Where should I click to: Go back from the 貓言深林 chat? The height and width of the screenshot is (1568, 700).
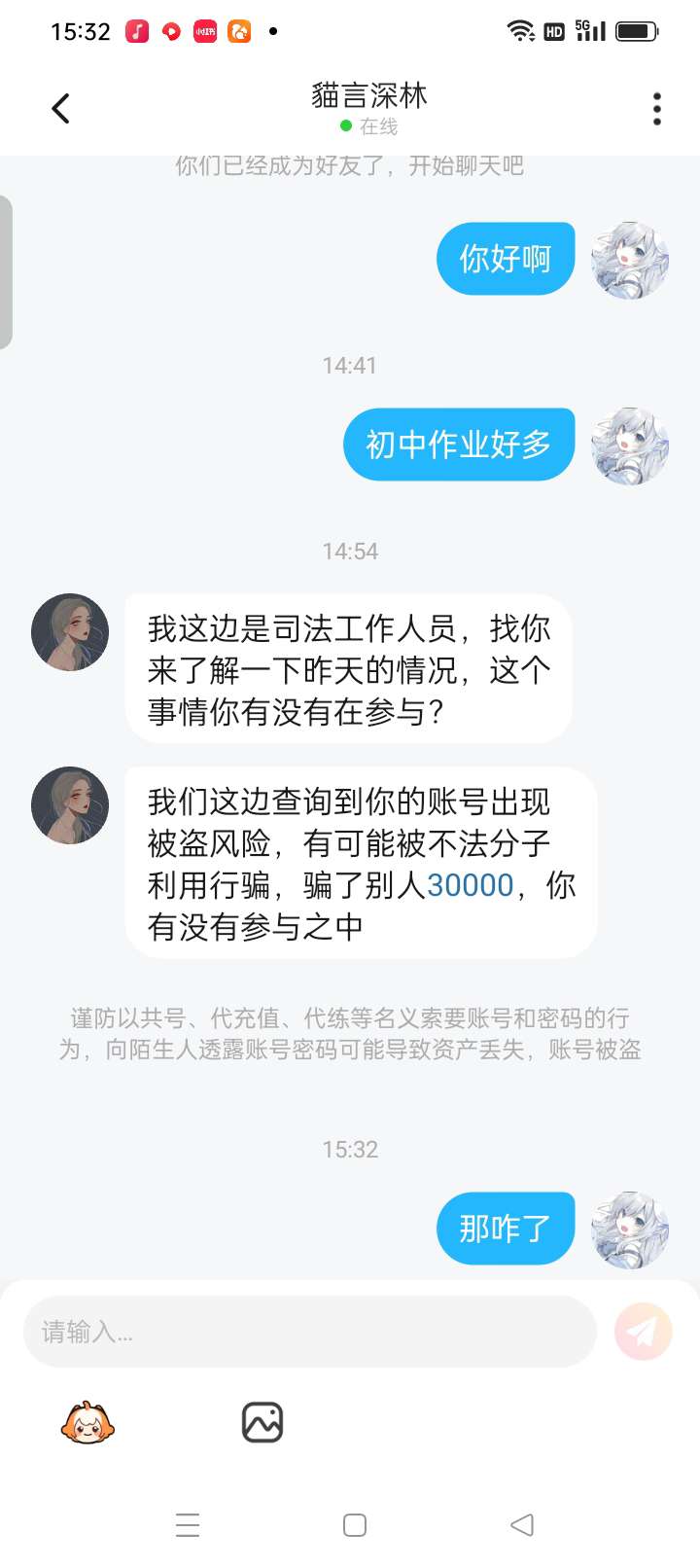pos(60,108)
